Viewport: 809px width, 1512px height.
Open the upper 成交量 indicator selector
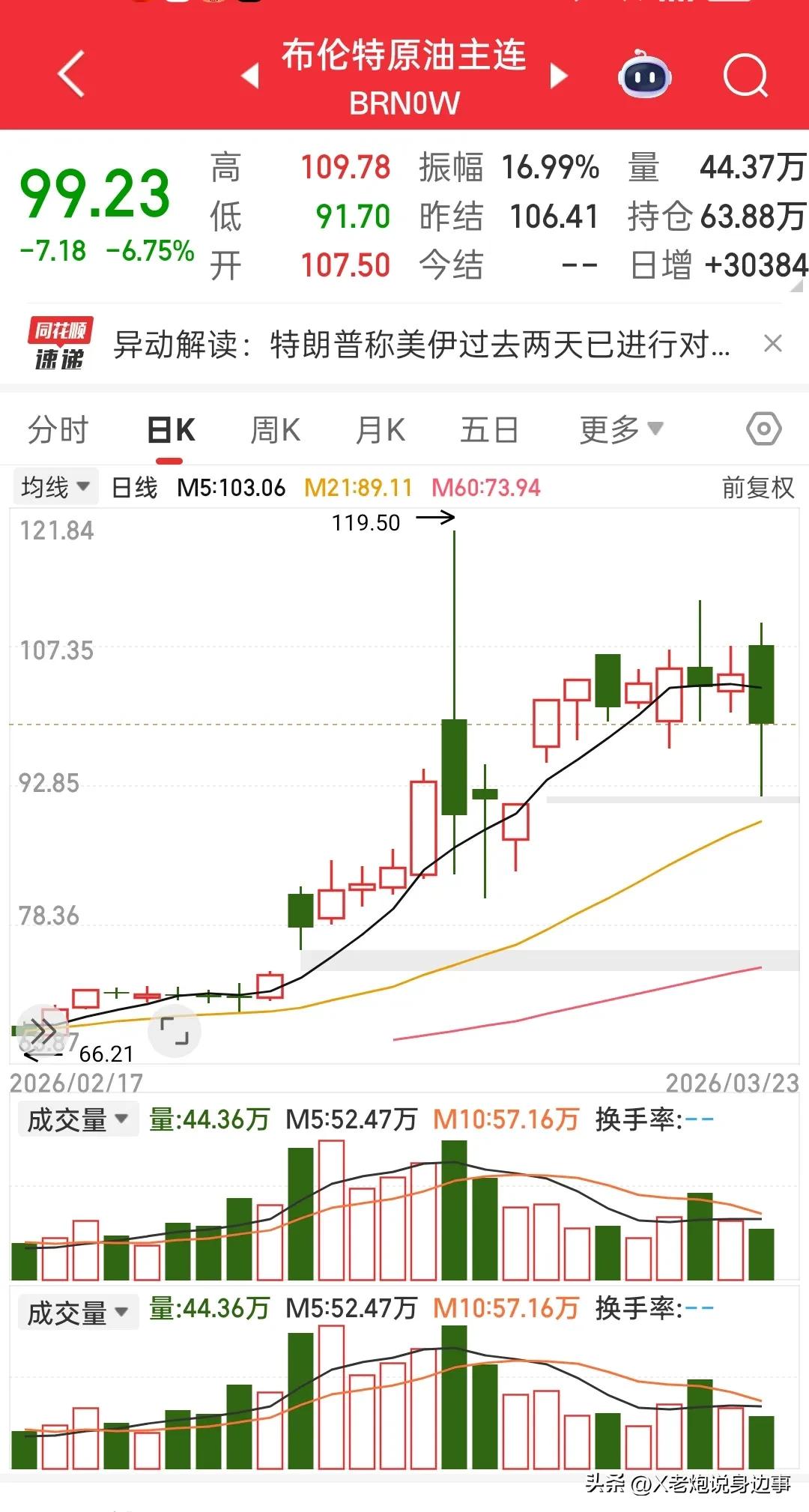coord(77,1118)
